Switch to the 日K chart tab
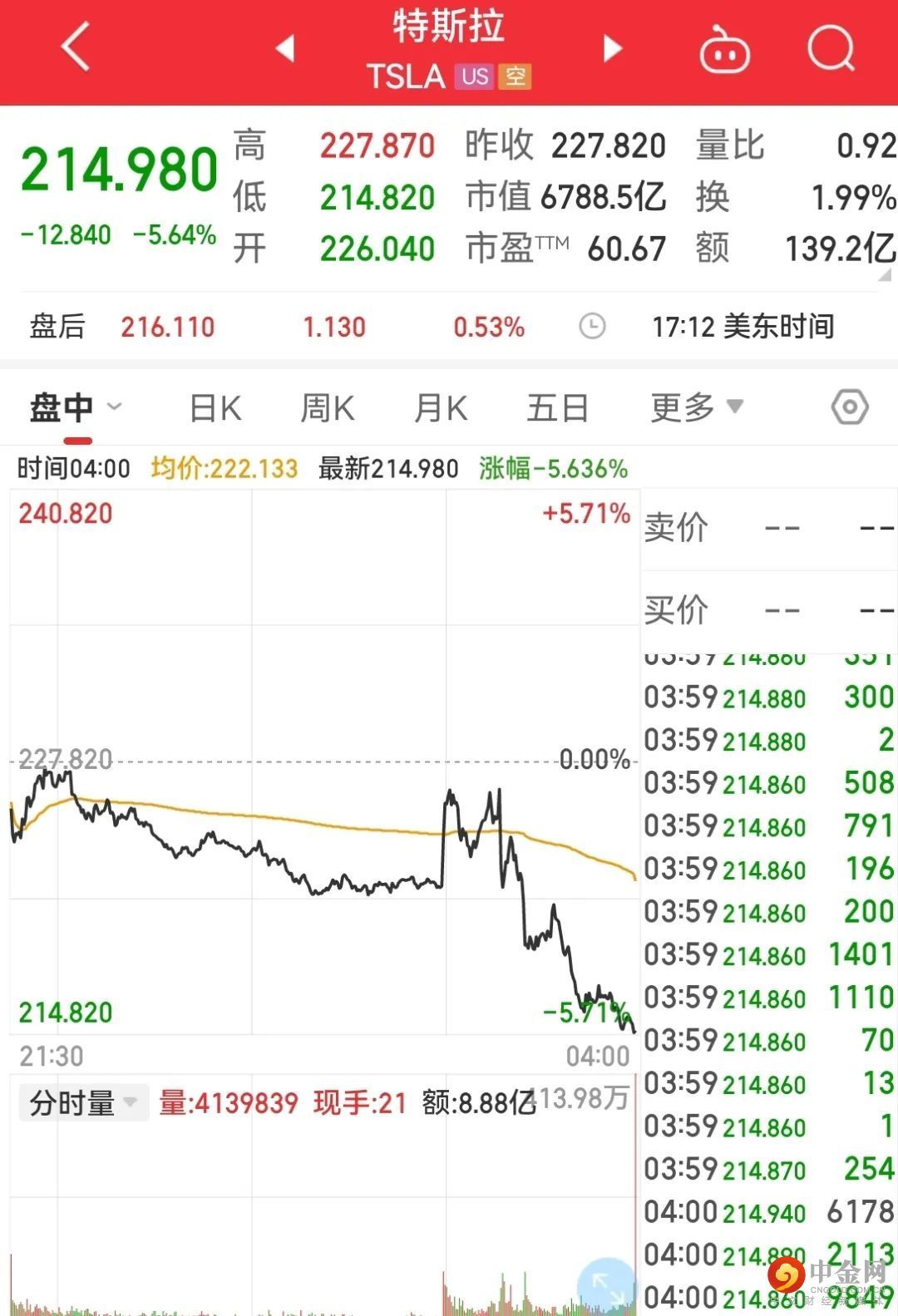898x1316 pixels. click(215, 408)
